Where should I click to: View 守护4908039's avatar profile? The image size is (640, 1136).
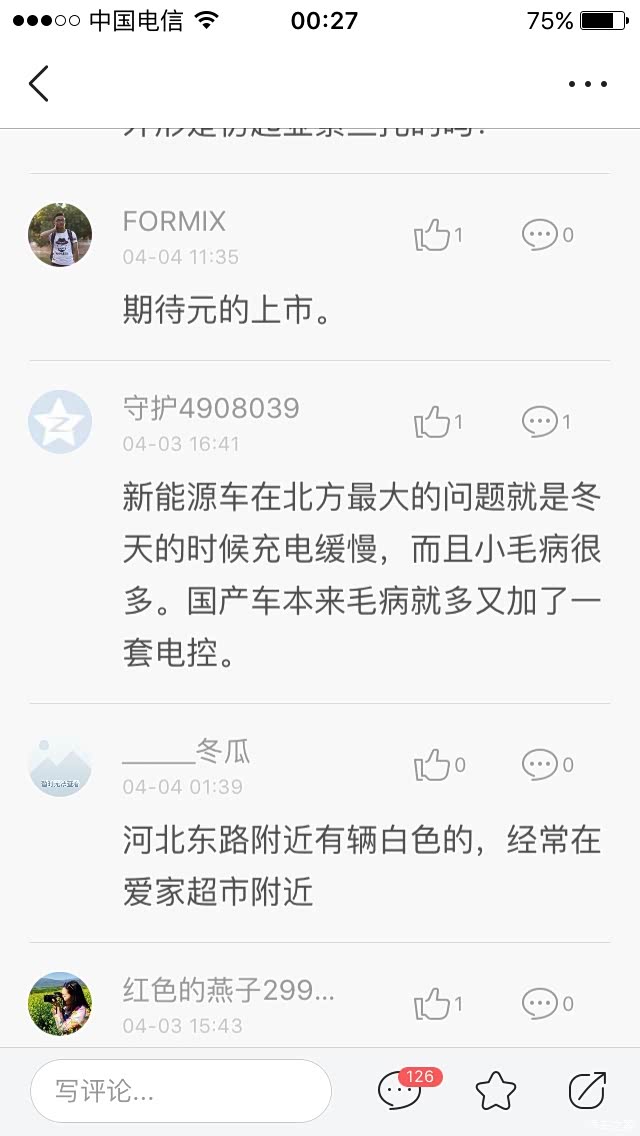(60, 422)
